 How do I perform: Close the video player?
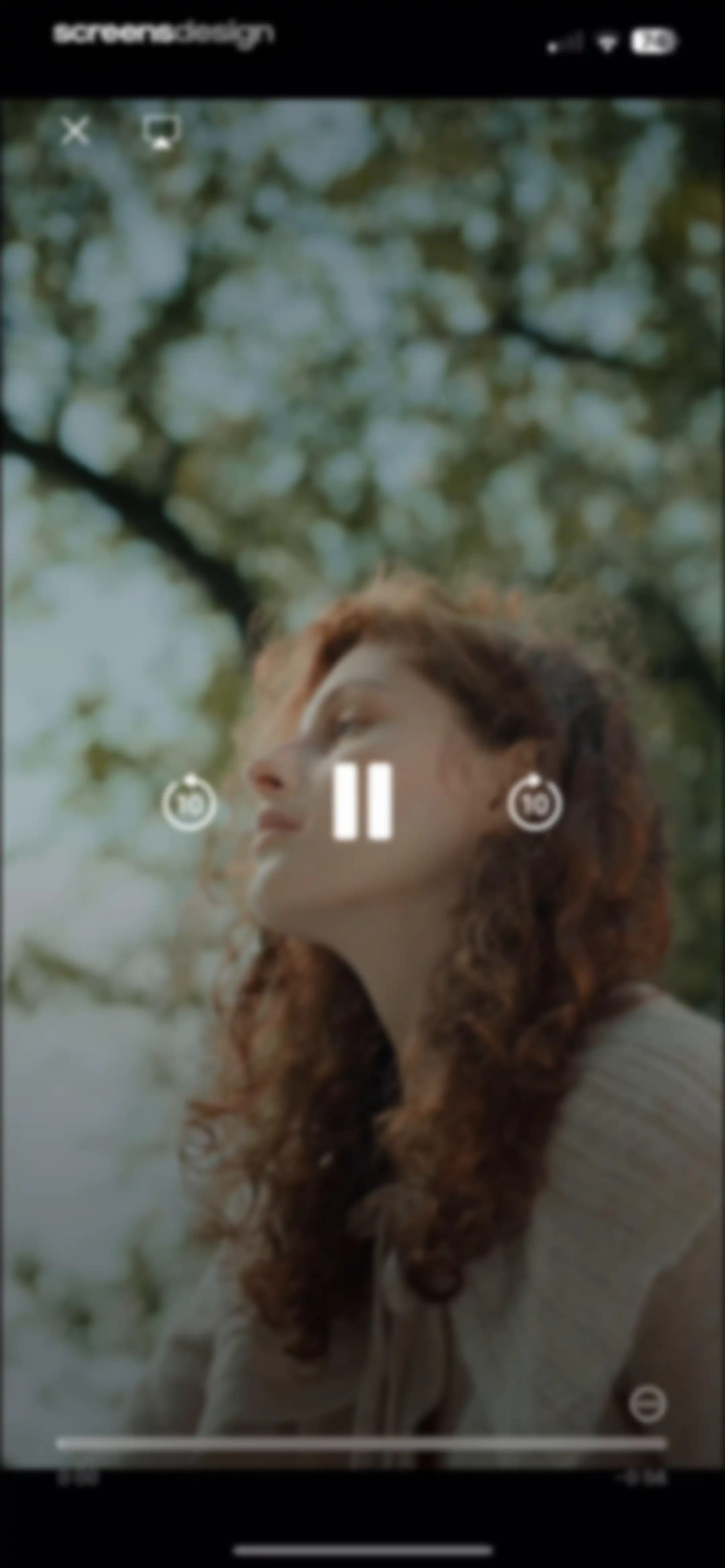(76, 131)
